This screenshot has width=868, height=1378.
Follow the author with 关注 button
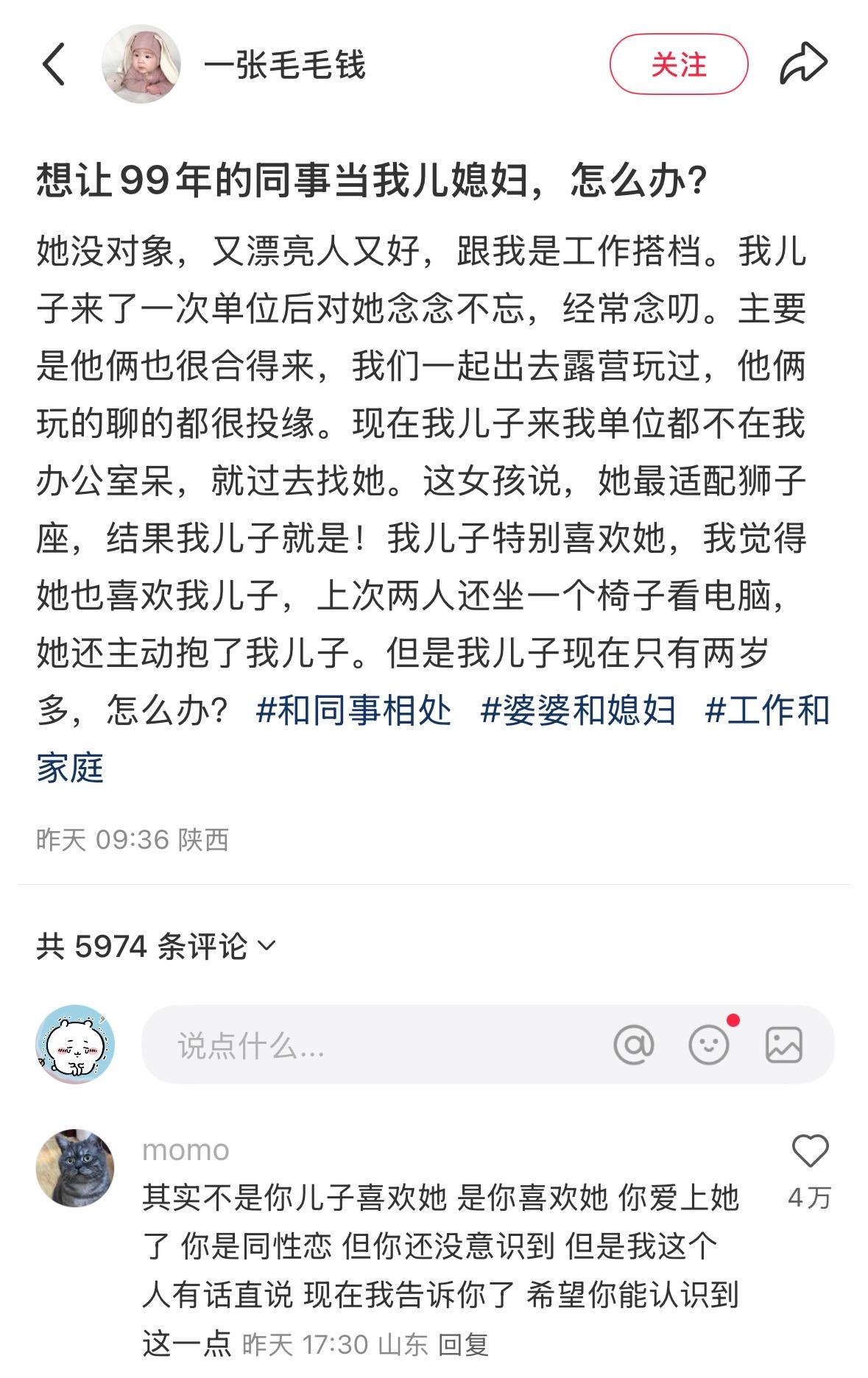coord(678,65)
